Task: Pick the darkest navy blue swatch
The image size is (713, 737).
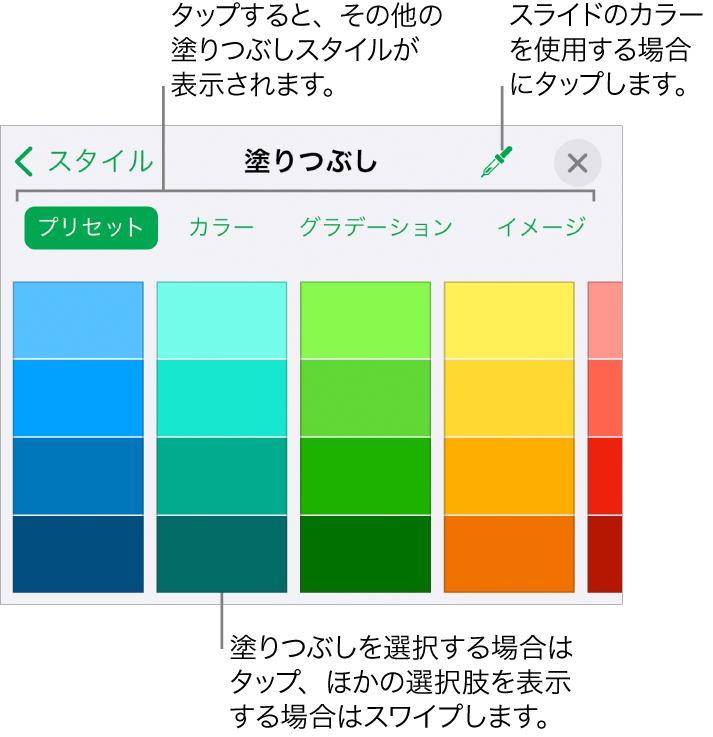Action: tap(78, 553)
